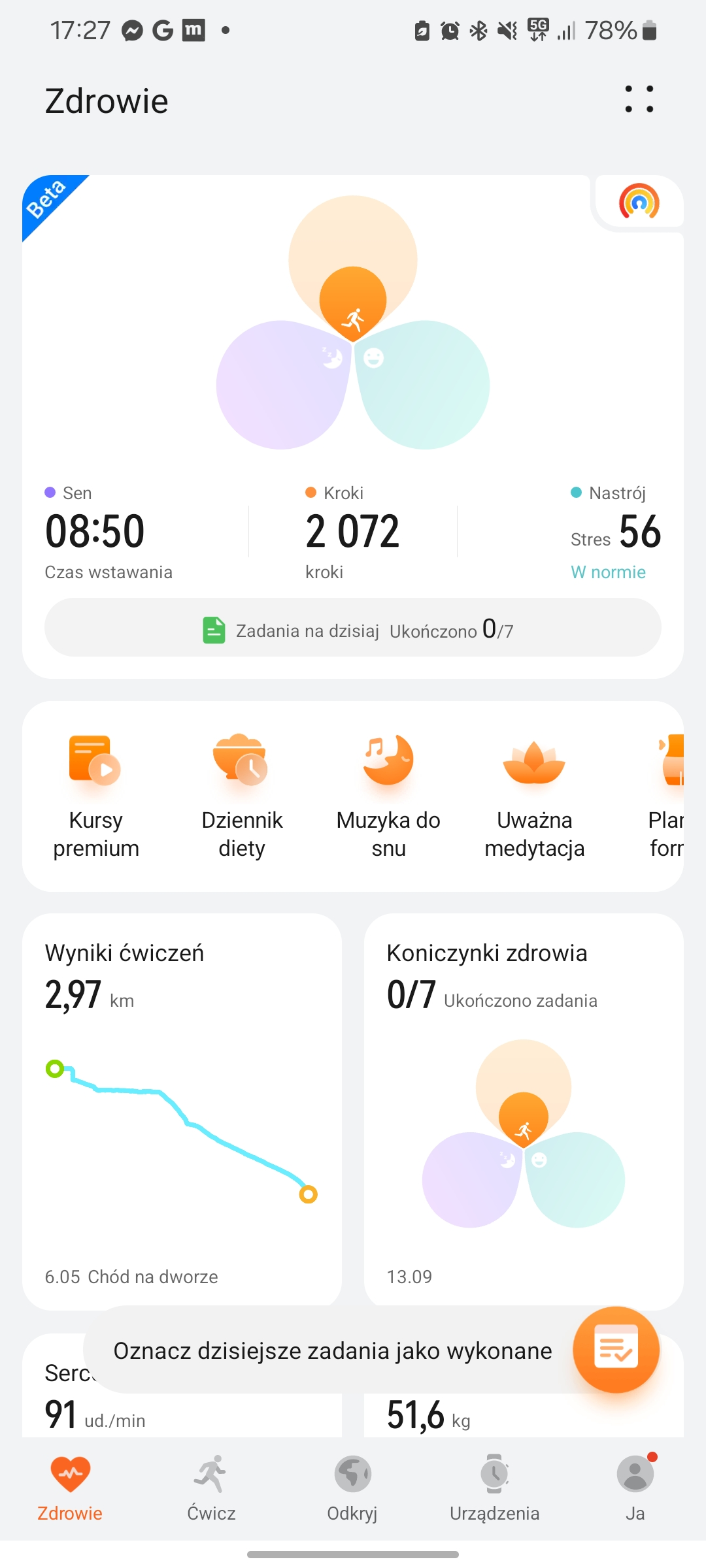Switch to the Ćwicz tab
The height and width of the screenshot is (1568, 706).
[211, 1487]
